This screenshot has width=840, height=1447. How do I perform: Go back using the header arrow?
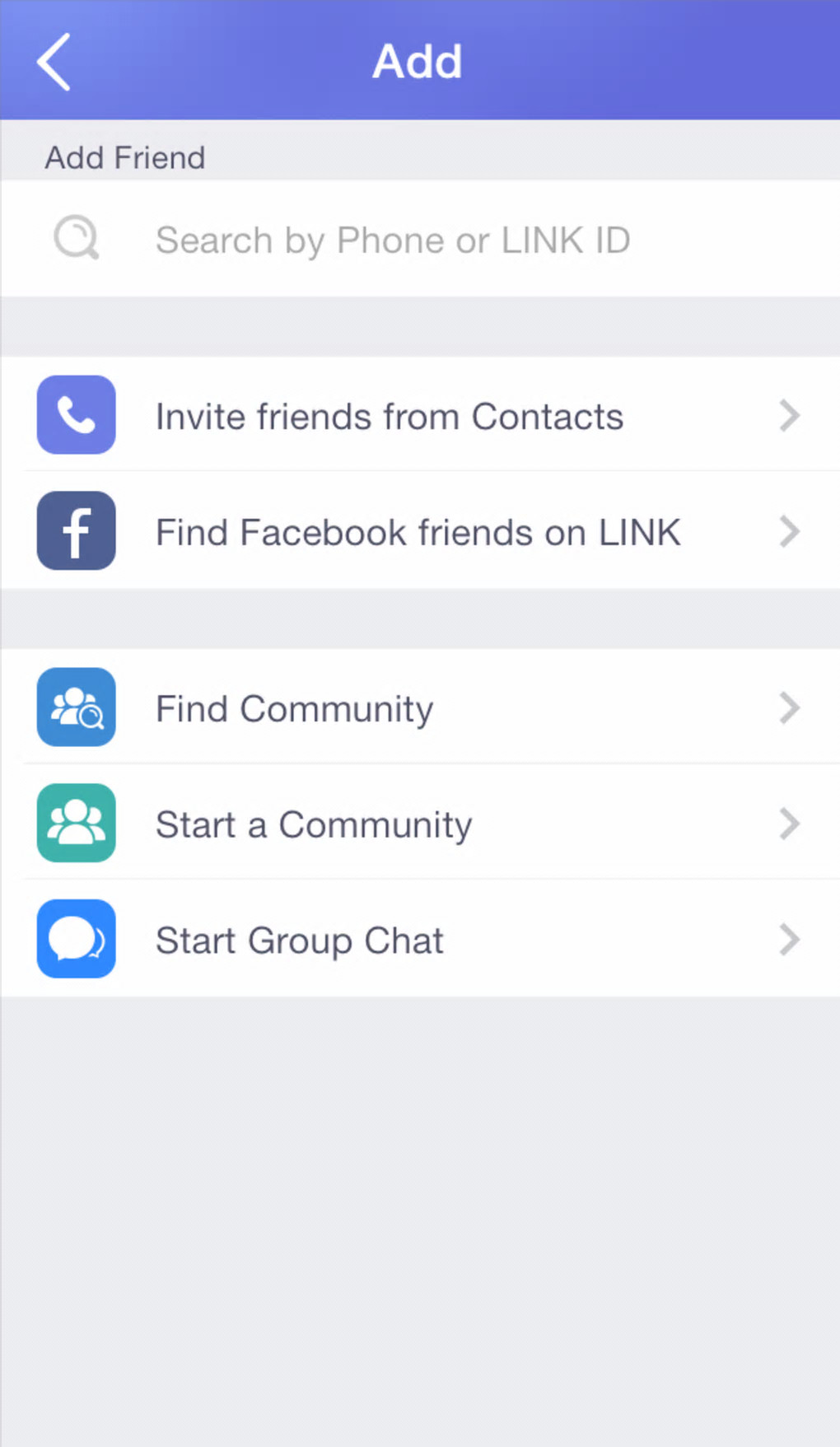pyautogui.click(x=54, y=62)
